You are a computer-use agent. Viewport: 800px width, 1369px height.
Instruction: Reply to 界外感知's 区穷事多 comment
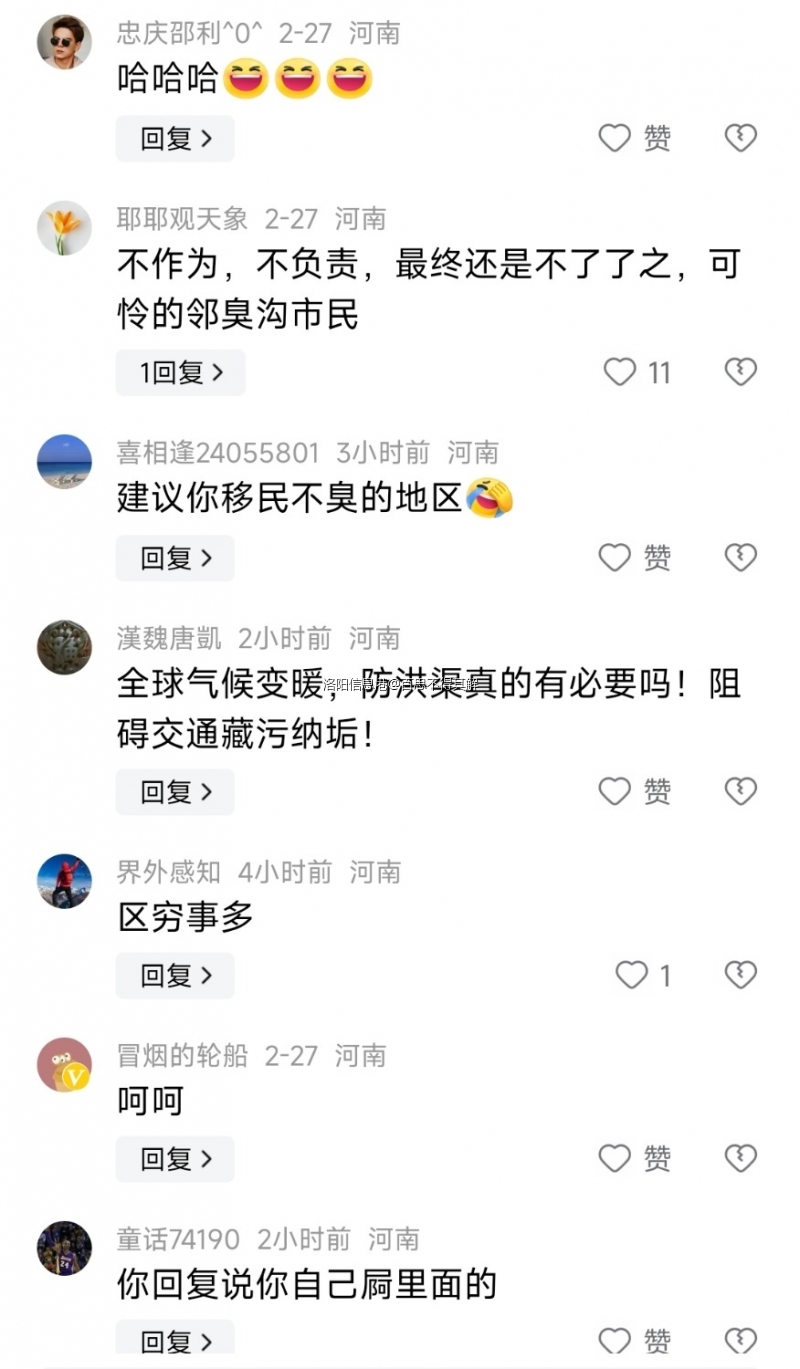click(x=175, y=975)
